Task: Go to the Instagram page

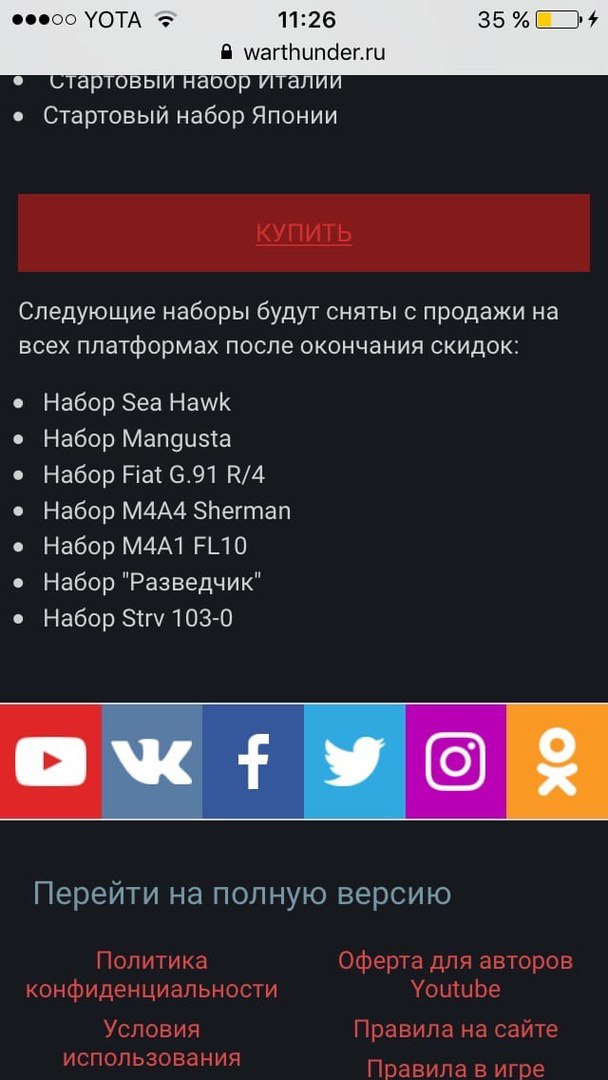Action: 455,762
